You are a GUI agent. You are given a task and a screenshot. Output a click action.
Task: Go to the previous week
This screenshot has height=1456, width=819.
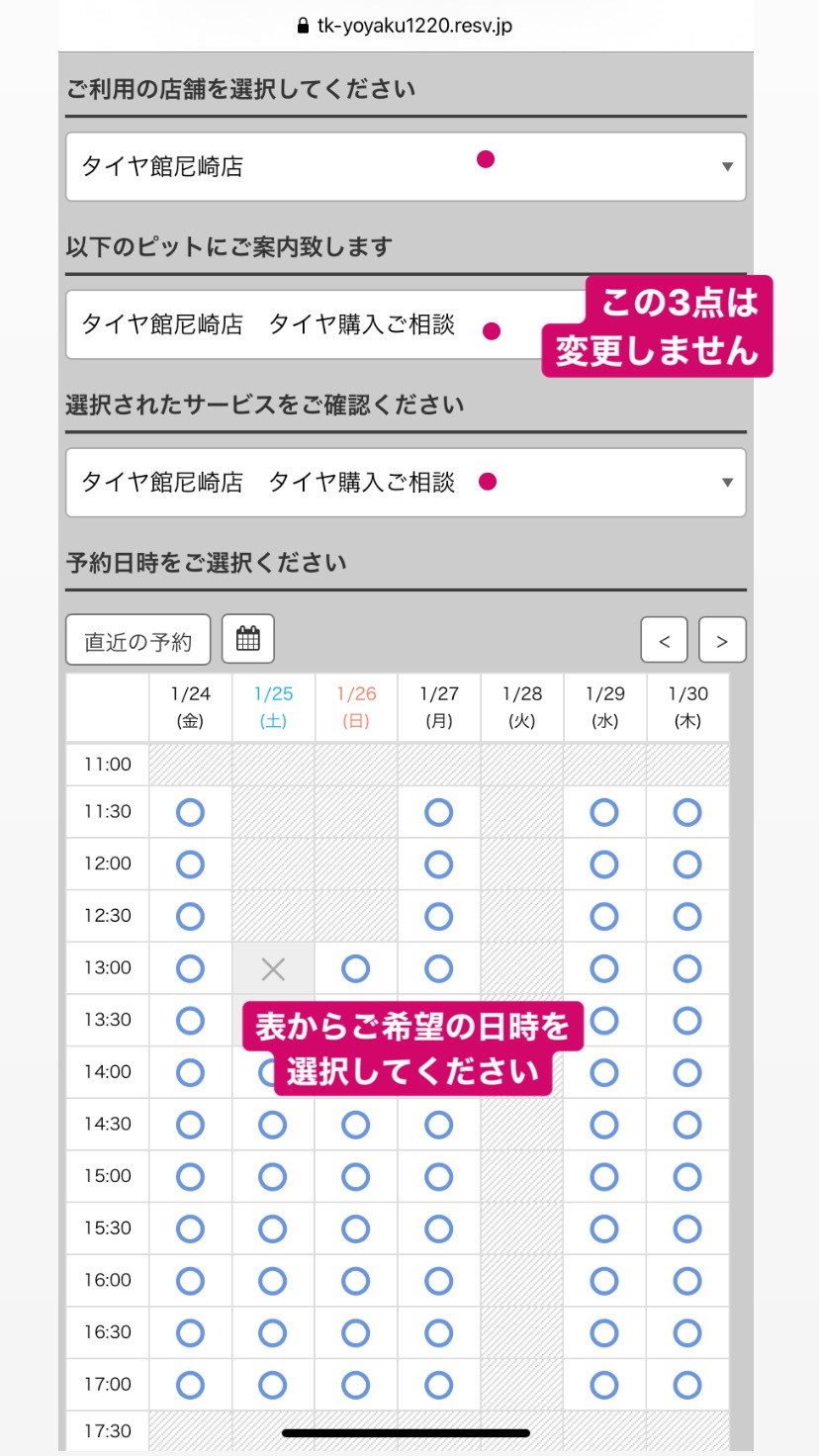pos(664,641)
